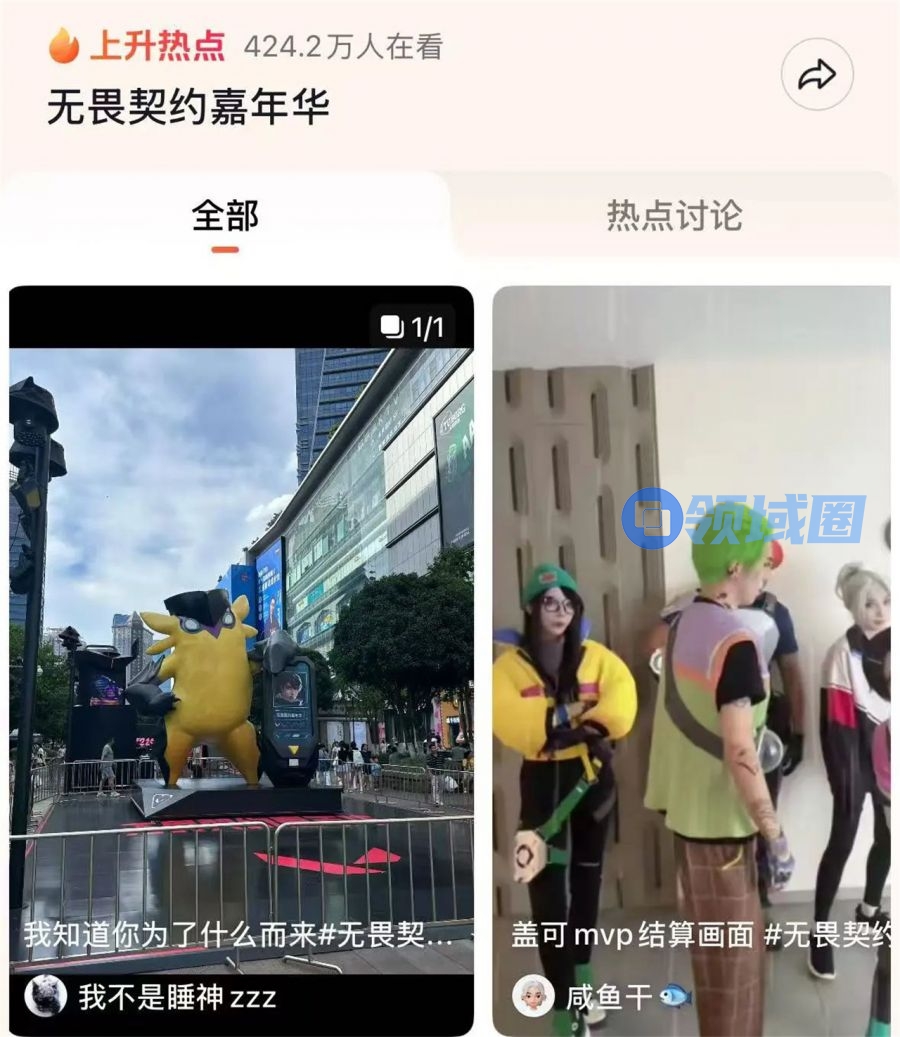View 我不是睡神 zzz's profile avatar

click(x=46, y=996)
